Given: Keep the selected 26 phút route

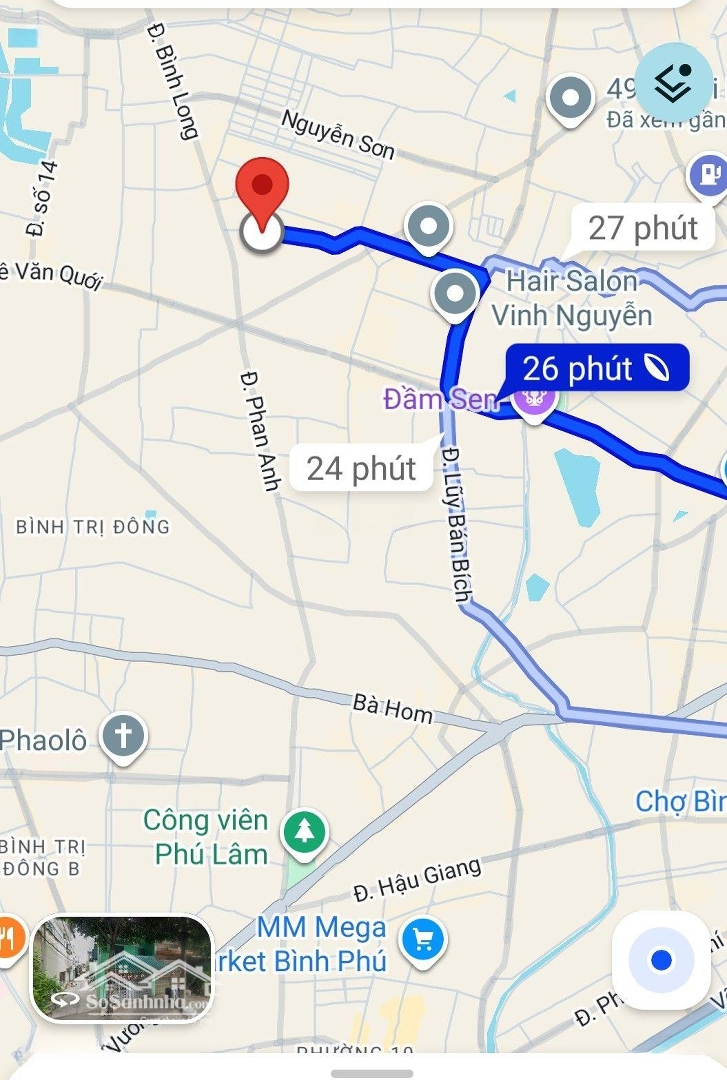Looking at the screenshot, I should [585, 367].
